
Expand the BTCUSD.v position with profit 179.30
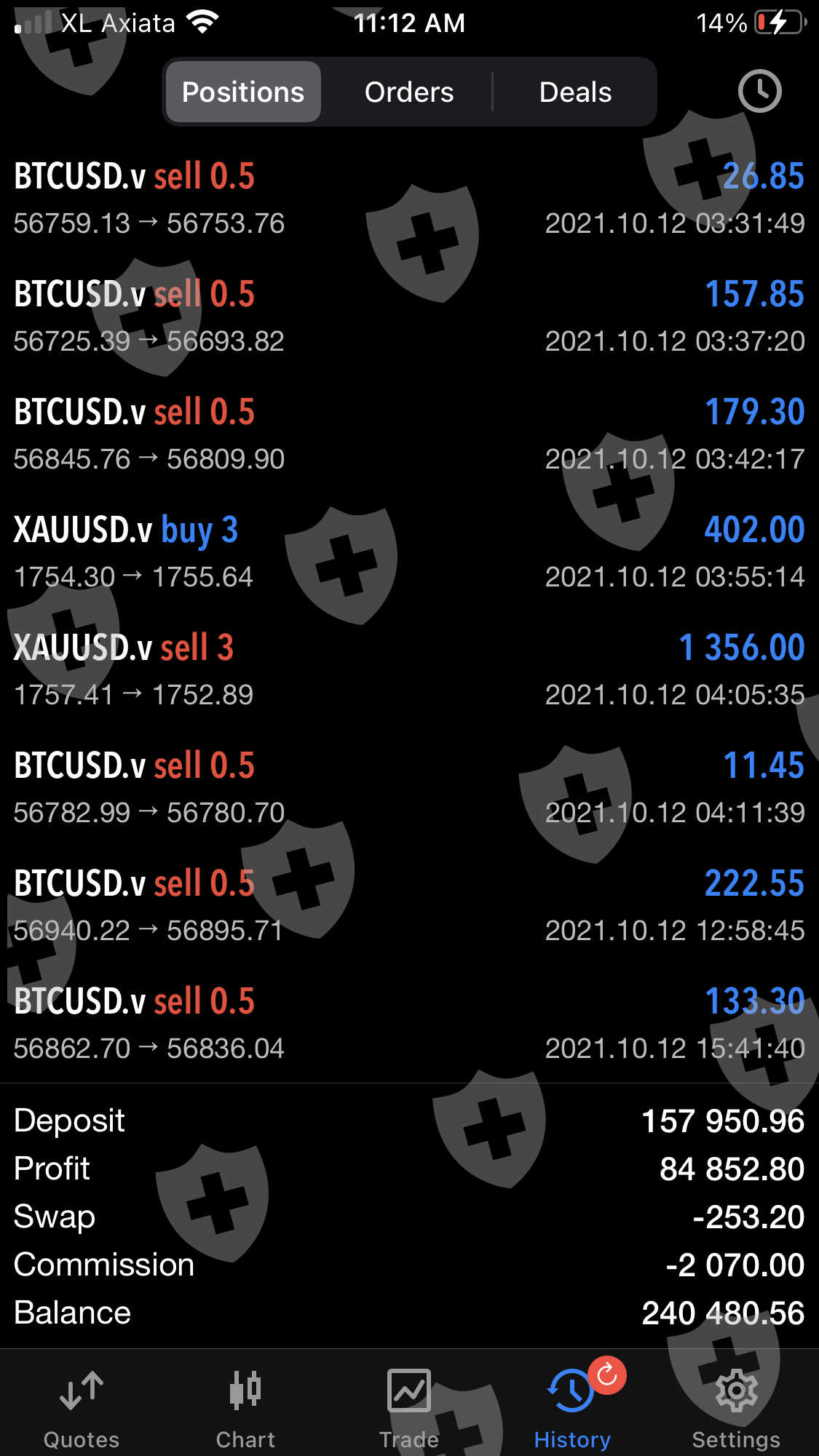pos(409,434)
